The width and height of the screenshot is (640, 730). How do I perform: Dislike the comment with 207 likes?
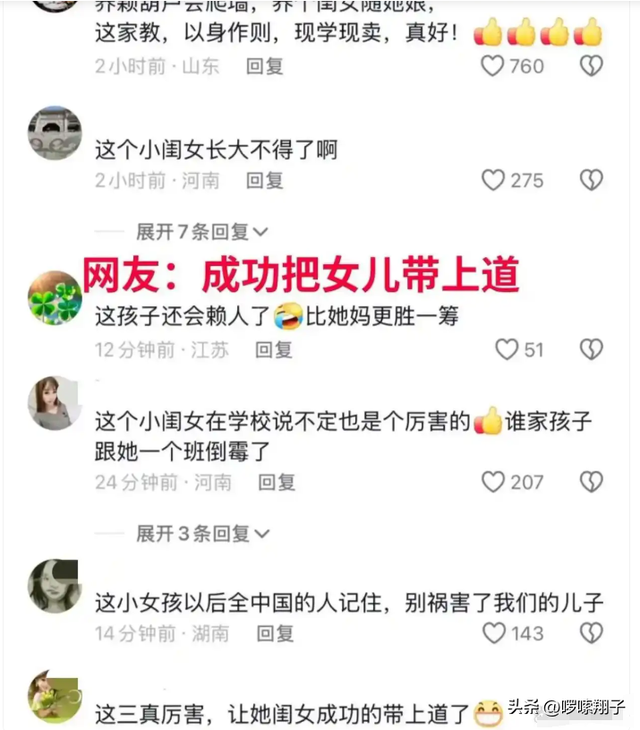tap(591, 482)
